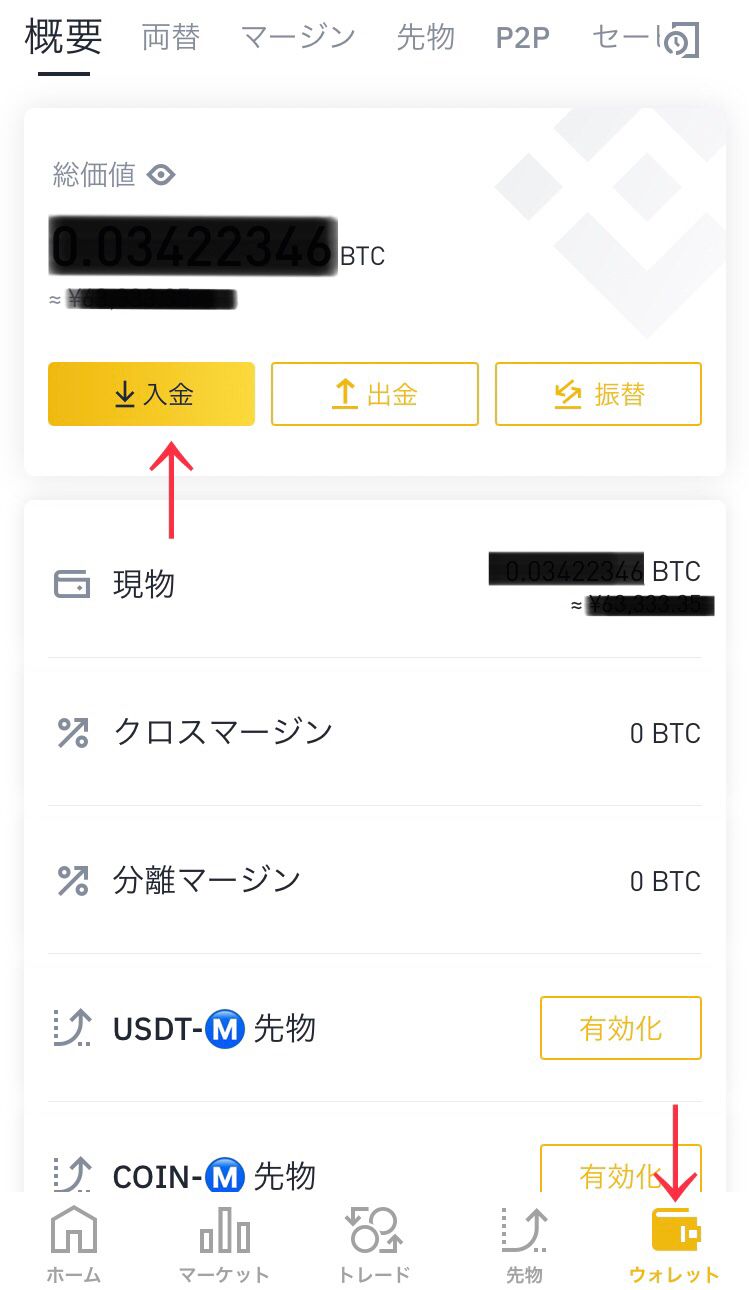Open 先物 in the bottom navigation
Viewport: 749px width, 1290px height.
(x=524, y=1244)
